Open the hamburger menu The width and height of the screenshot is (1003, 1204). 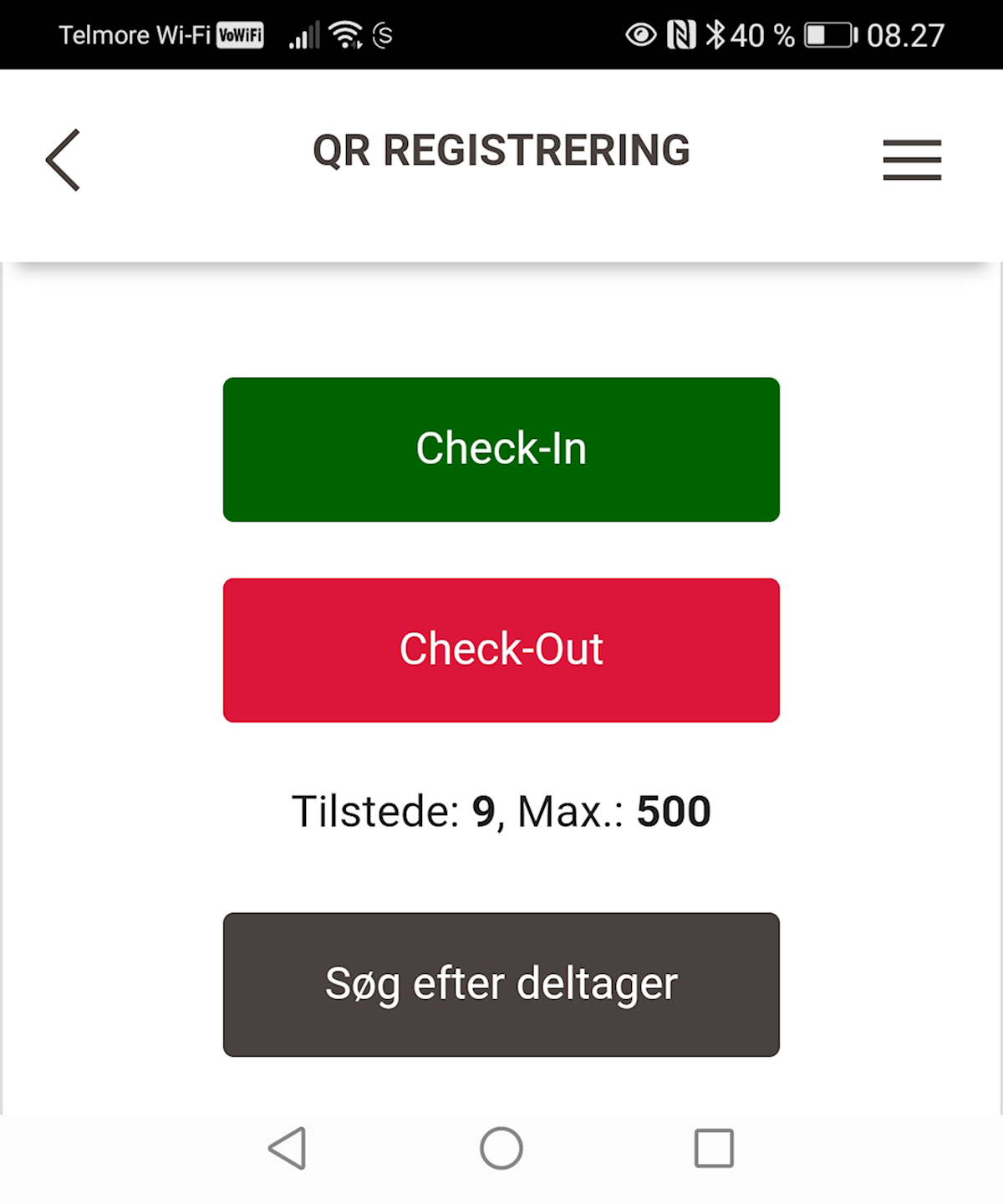(x=912, y=160)
